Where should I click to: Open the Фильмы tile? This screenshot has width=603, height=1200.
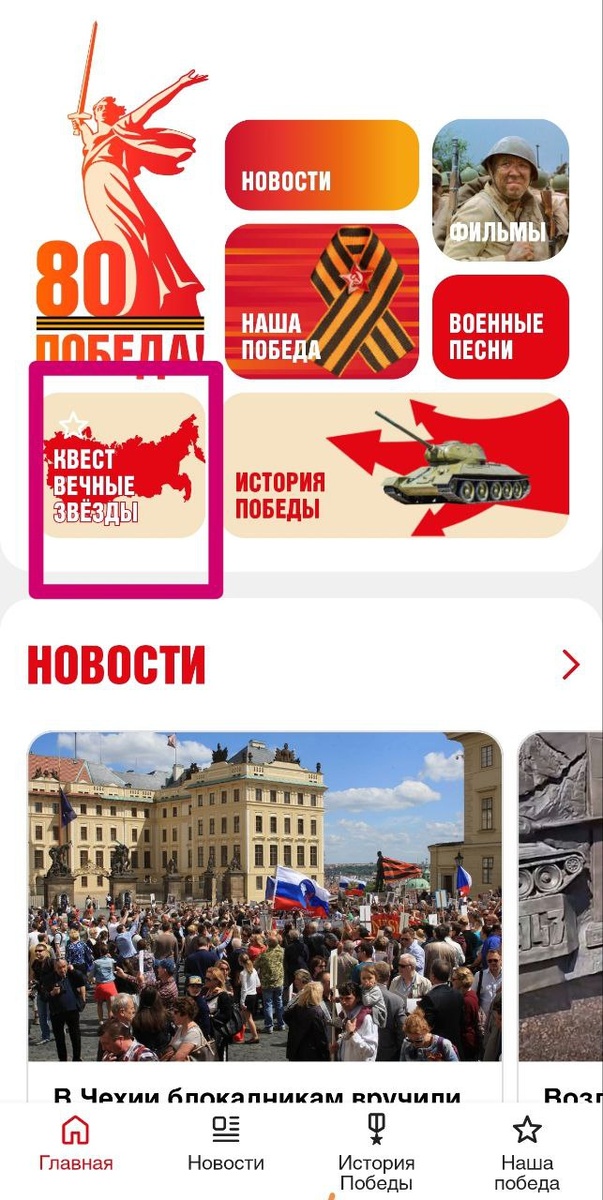[x=500, y=190]
